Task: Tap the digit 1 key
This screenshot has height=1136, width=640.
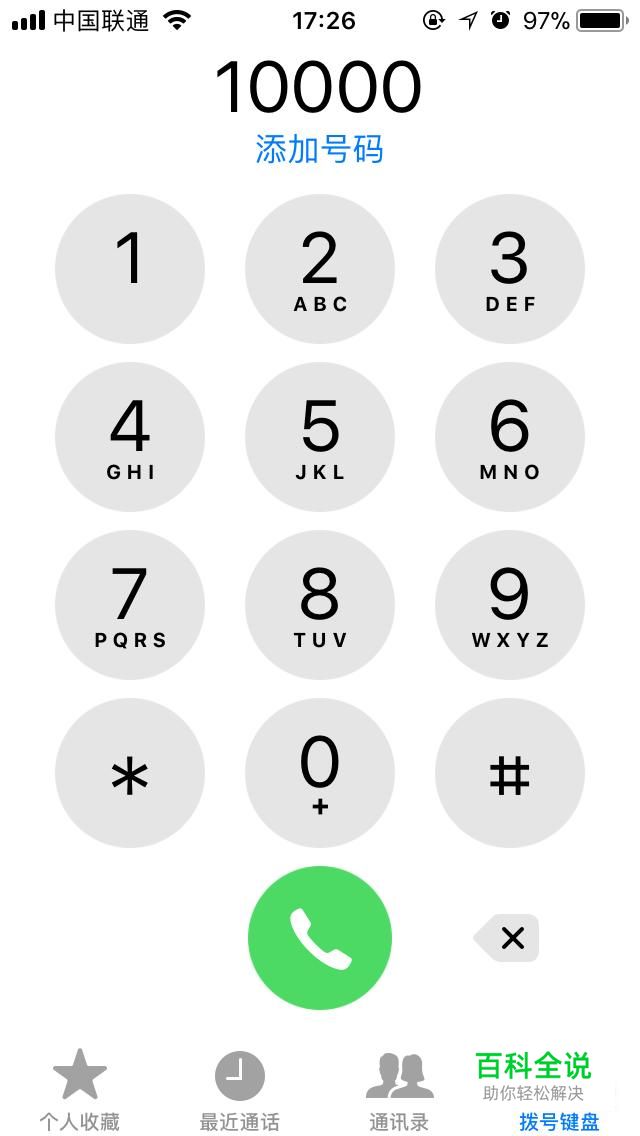Action: [x=130, y=269]
